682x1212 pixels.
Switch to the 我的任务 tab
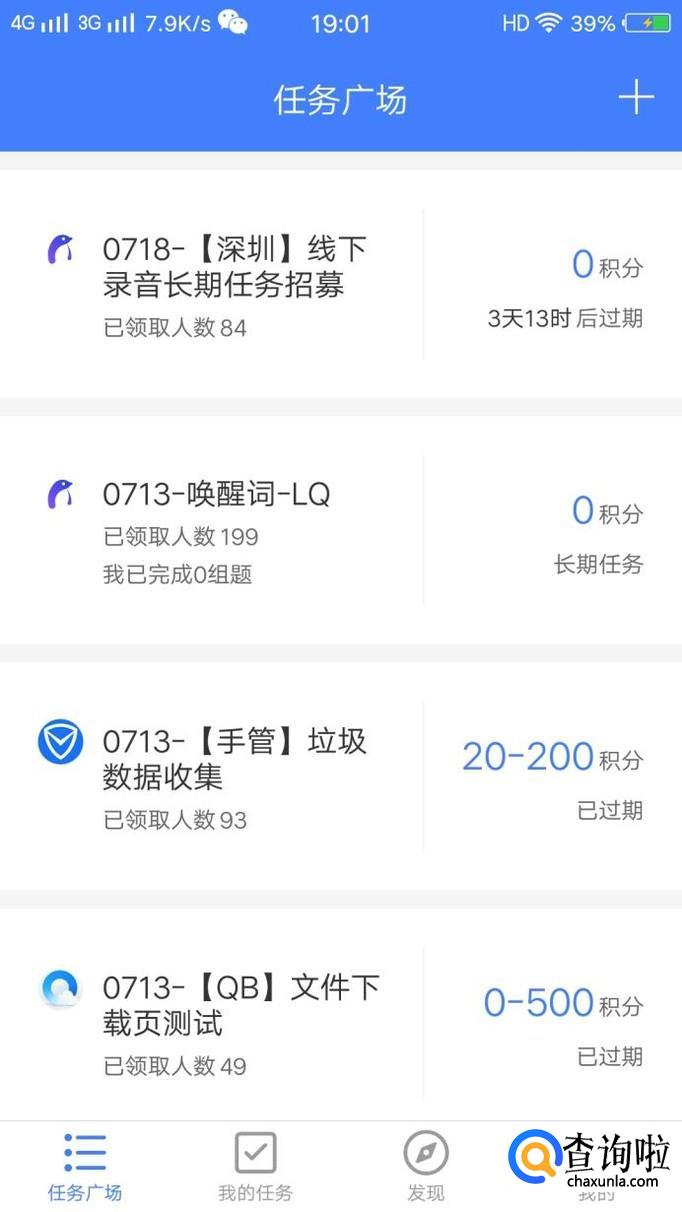pos(255,1166)
